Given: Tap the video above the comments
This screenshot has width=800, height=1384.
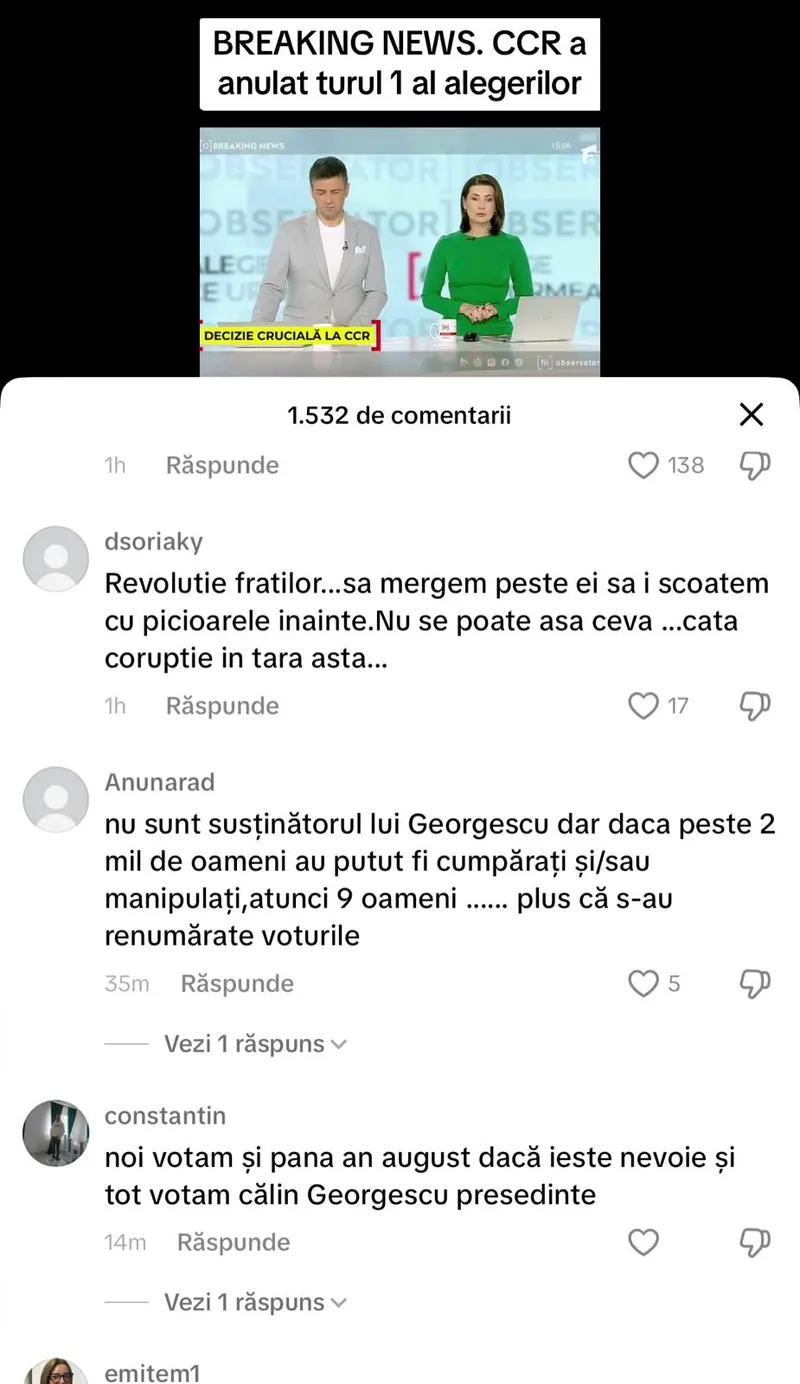Looking at the screenshot, I should (400, 250).
